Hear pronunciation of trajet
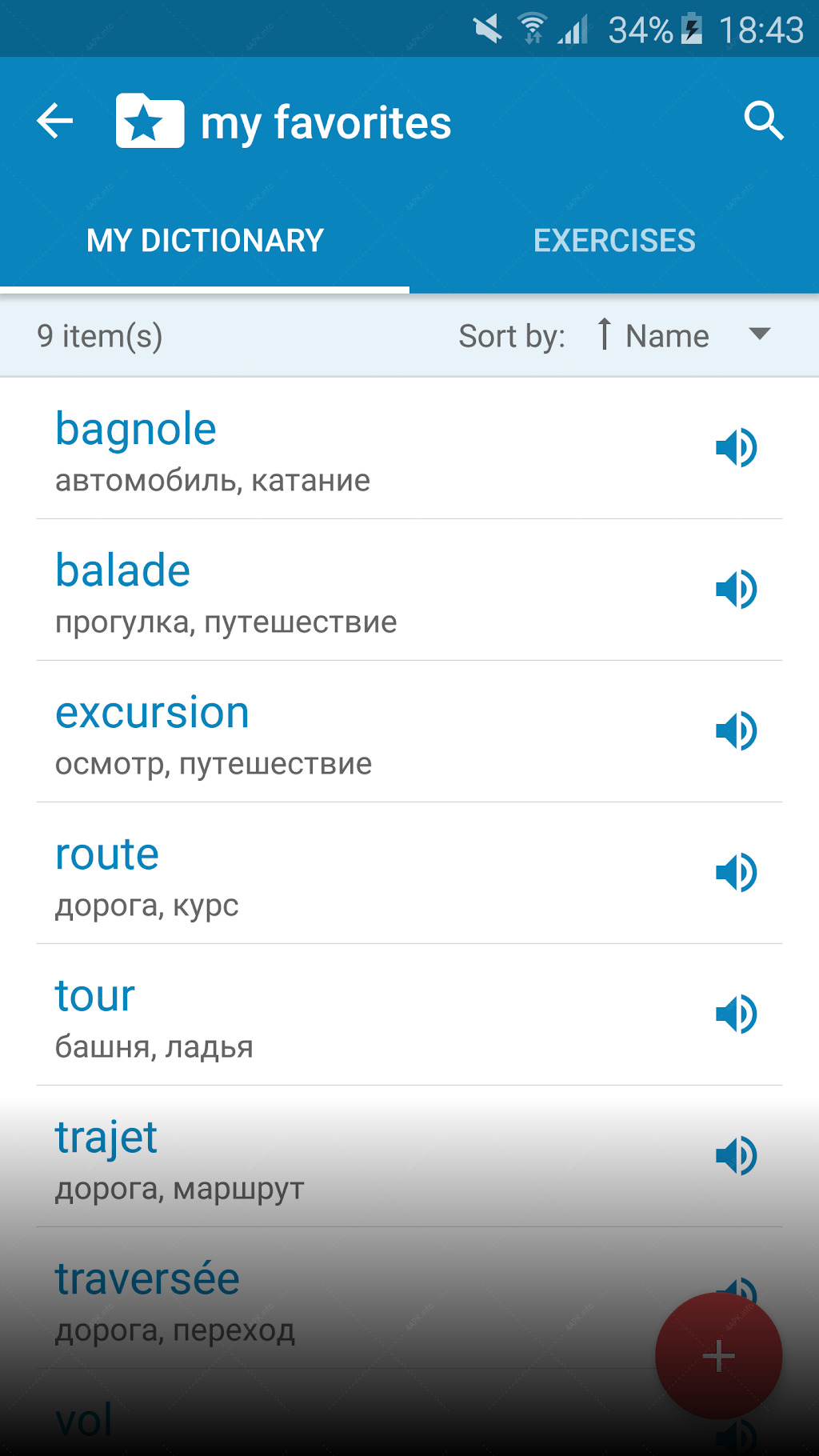Image resolution: width=819 pixels, height=1456 pixels. 736,1156
